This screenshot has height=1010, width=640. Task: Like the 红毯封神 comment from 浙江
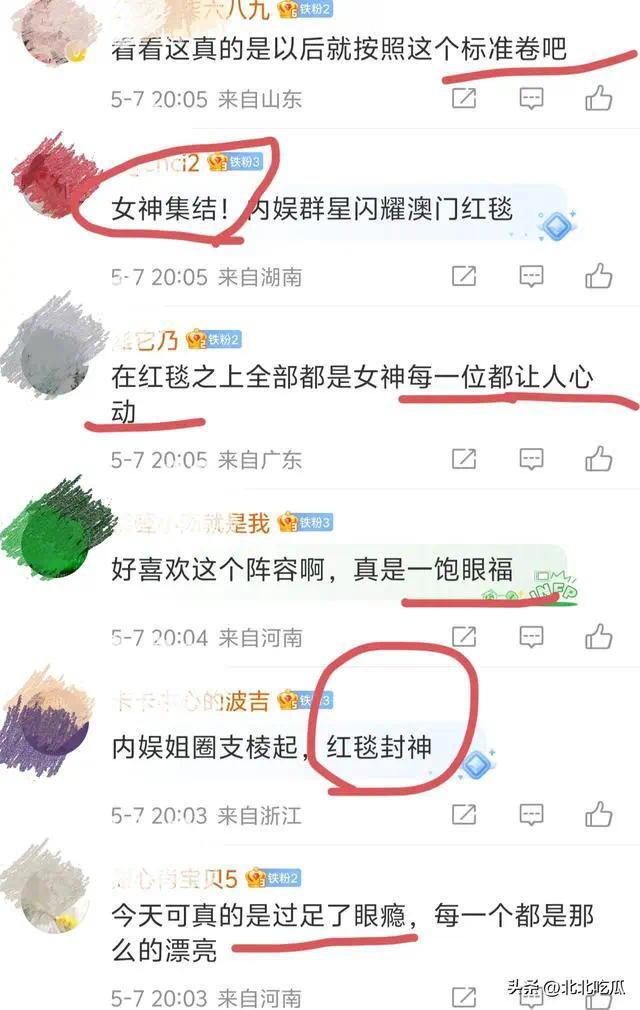click(599, 814)
